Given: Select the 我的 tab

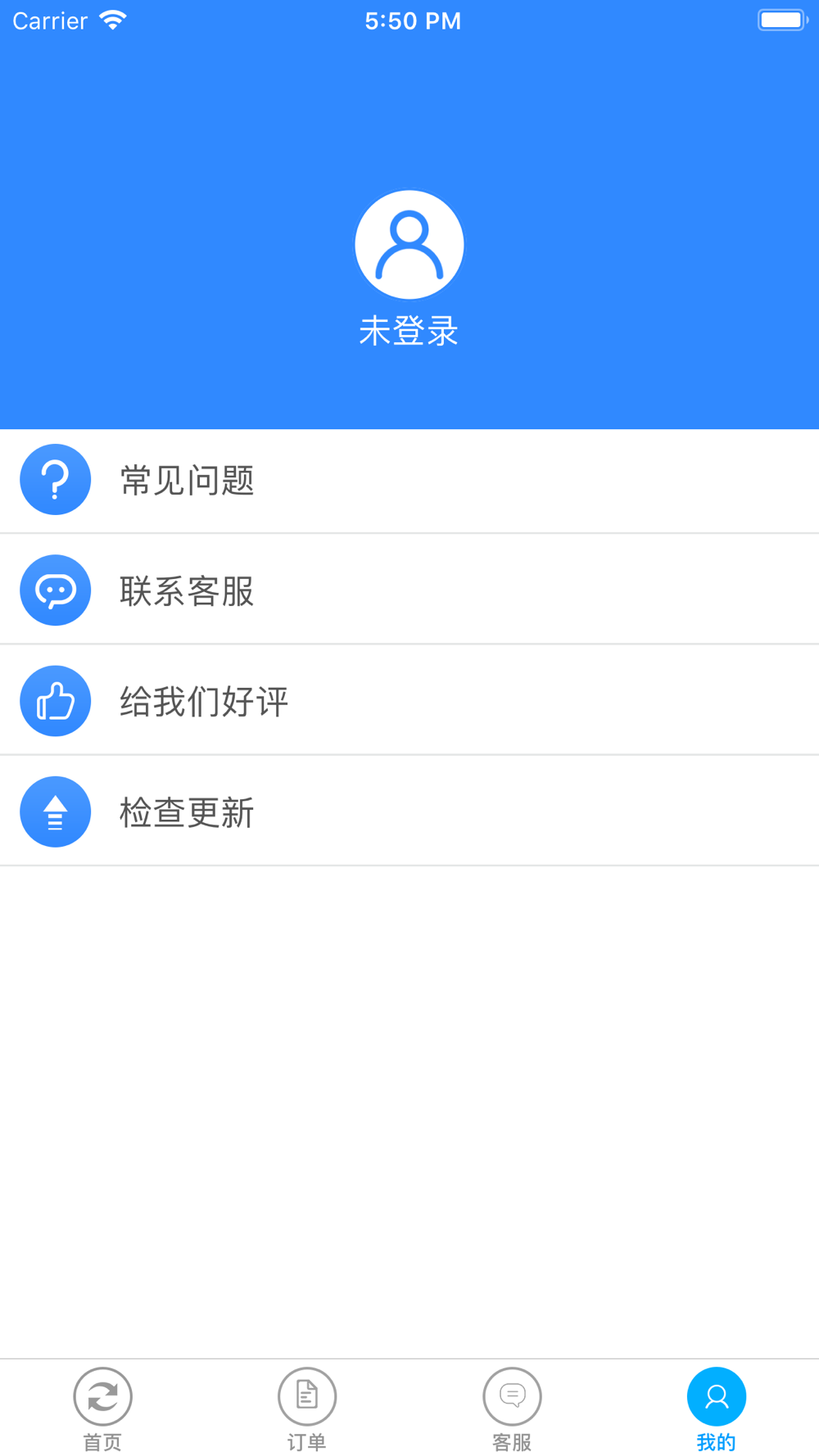Looking at the screenshot, I should [717, 1409].
